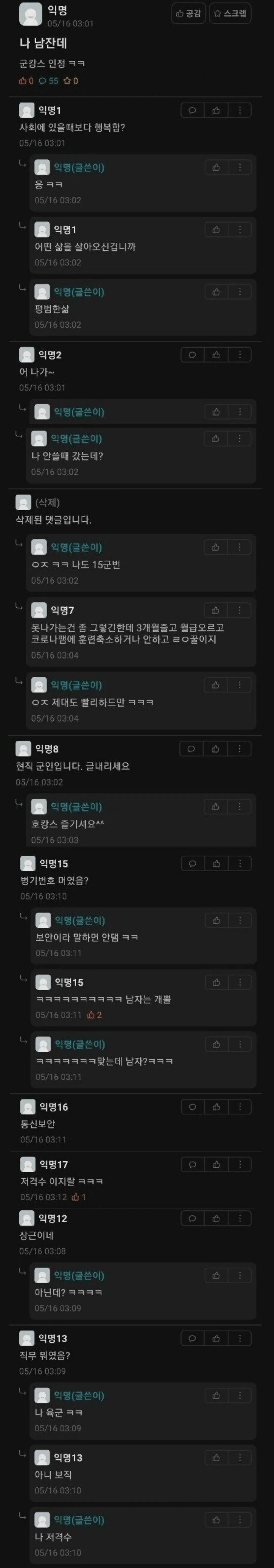Scrap the post with the 스크랩 button
The height and width of the screenshot is (1568, 274).
point(230,13)
